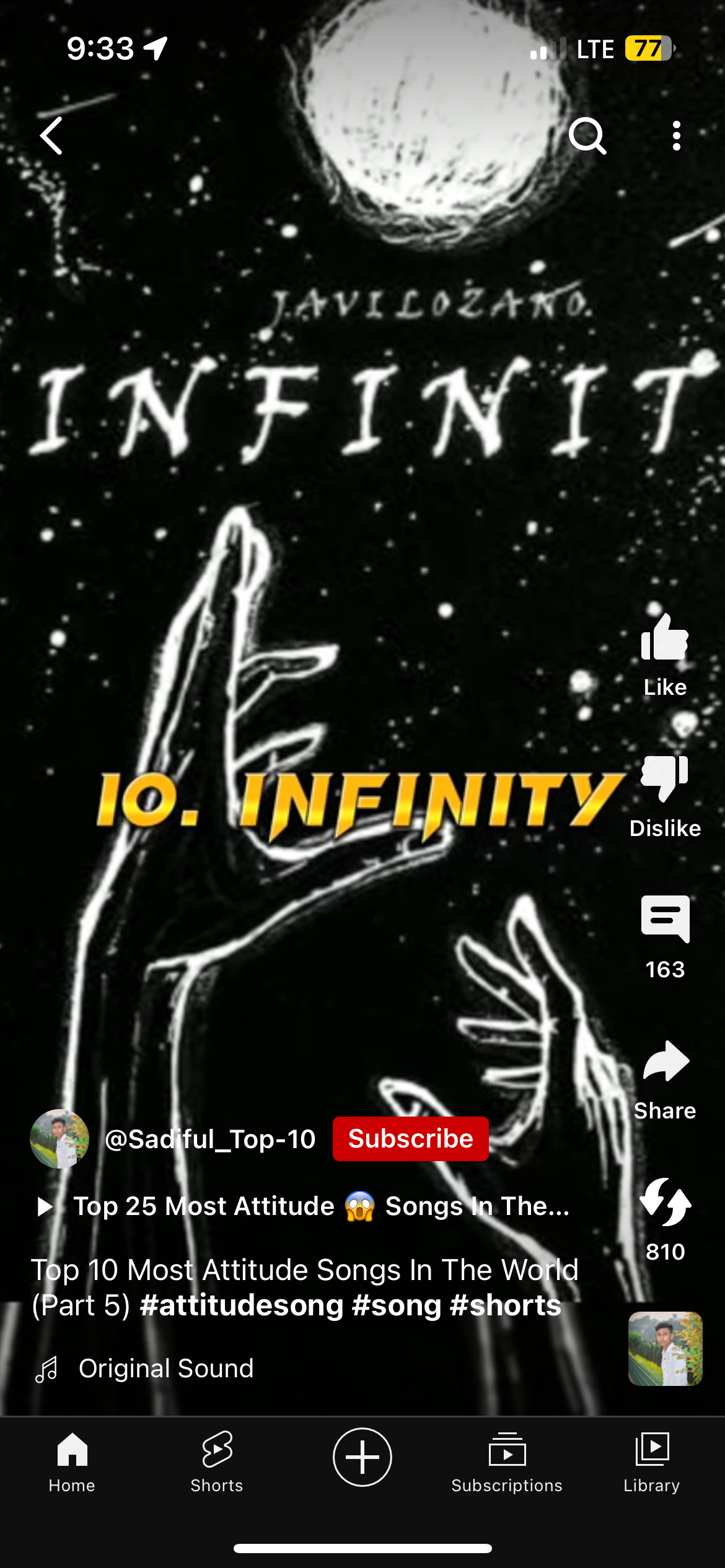Switch to the Library tab

click(652, 1462)
